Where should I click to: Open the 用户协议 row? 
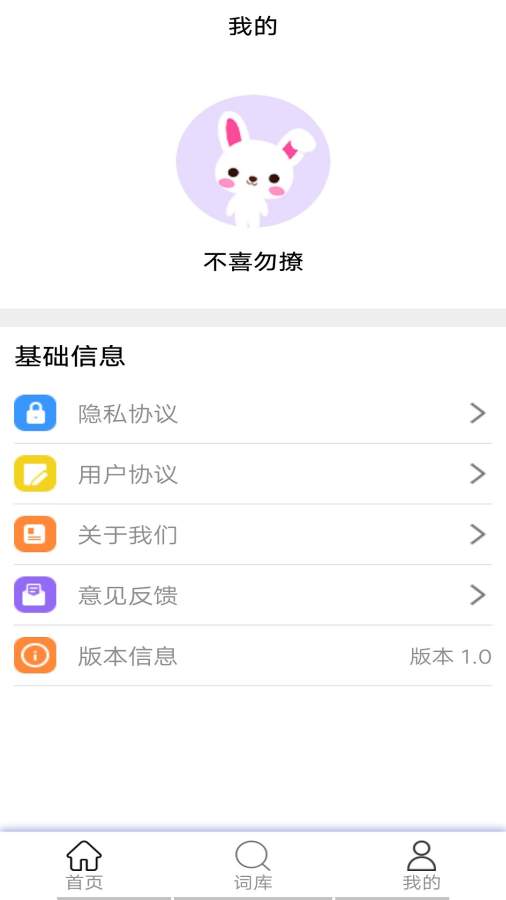pyautogui.click(x=252, y=474)
